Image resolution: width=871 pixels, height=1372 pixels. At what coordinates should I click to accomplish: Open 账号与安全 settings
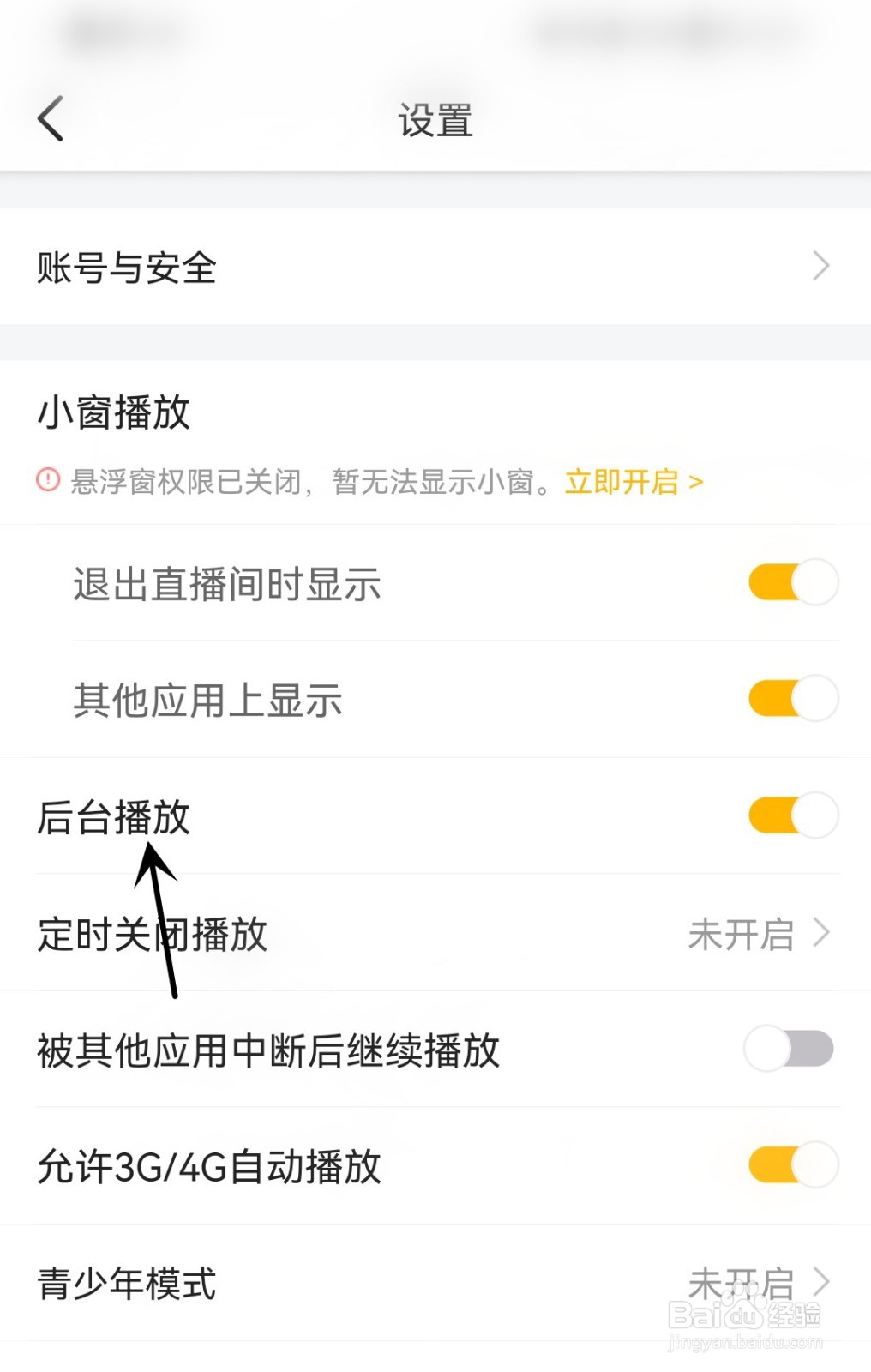point(435,267)
